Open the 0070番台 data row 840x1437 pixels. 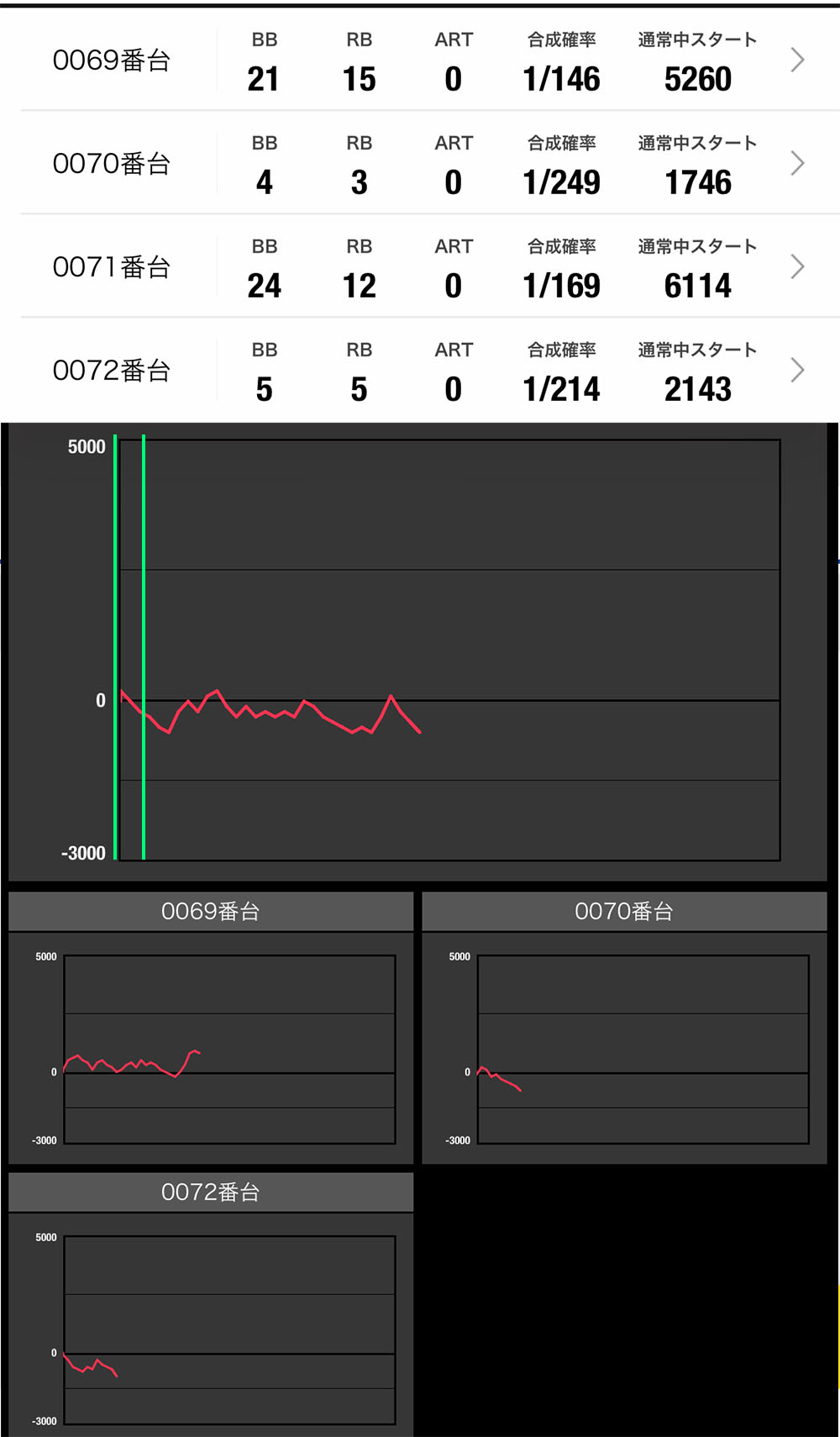pyautogui.click(x=420, y=163)
